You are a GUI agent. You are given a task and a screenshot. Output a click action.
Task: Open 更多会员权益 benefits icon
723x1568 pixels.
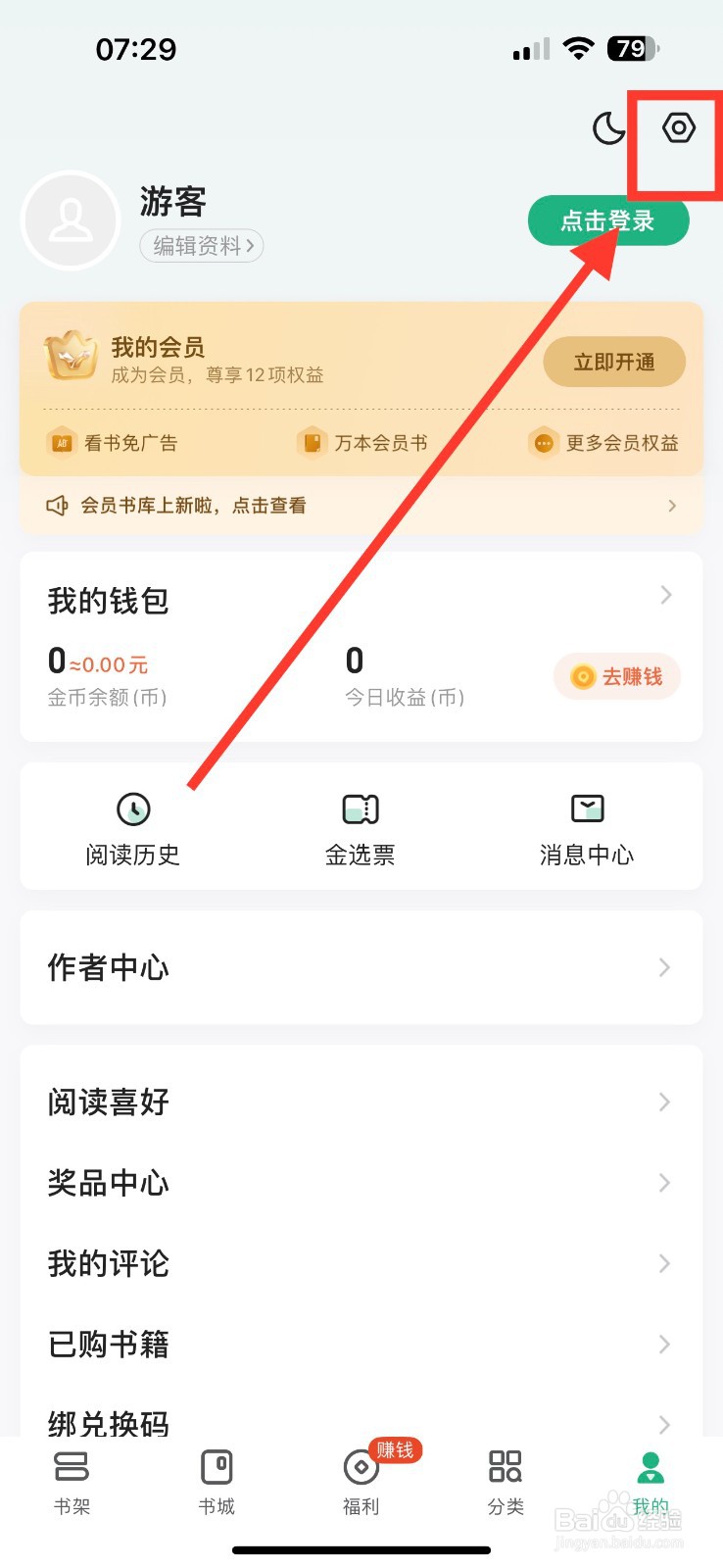(x=545, y=443)
